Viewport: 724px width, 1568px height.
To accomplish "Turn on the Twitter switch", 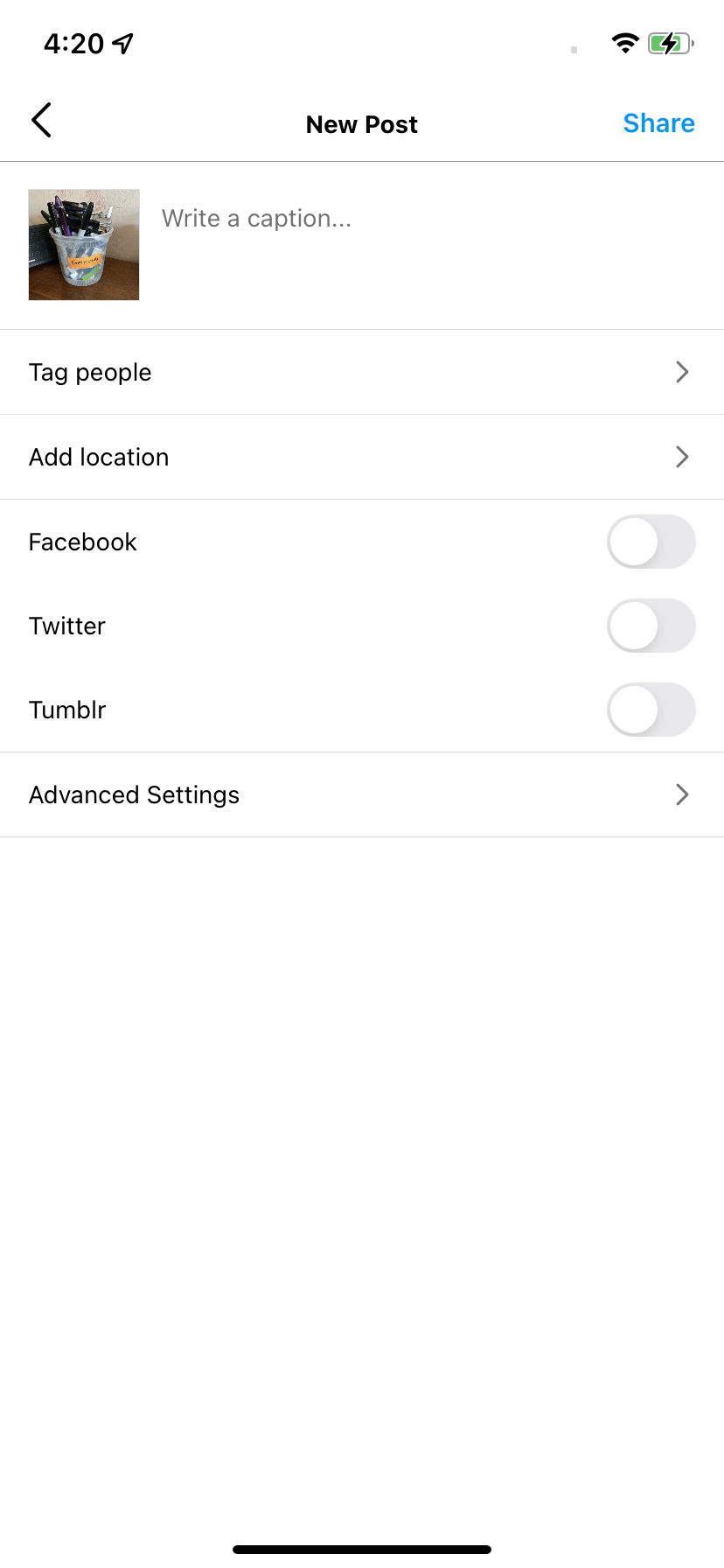I will (x=651, y=626).
